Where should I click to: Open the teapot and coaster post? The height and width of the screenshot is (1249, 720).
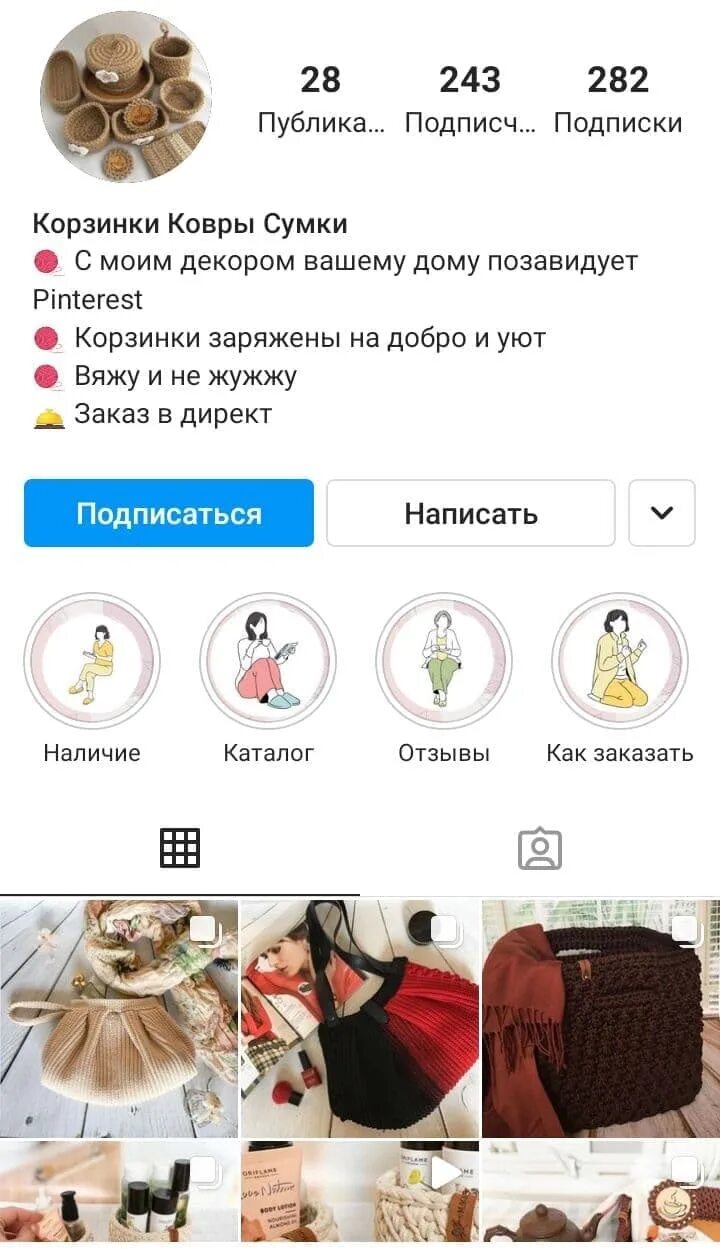point(601,1195)
